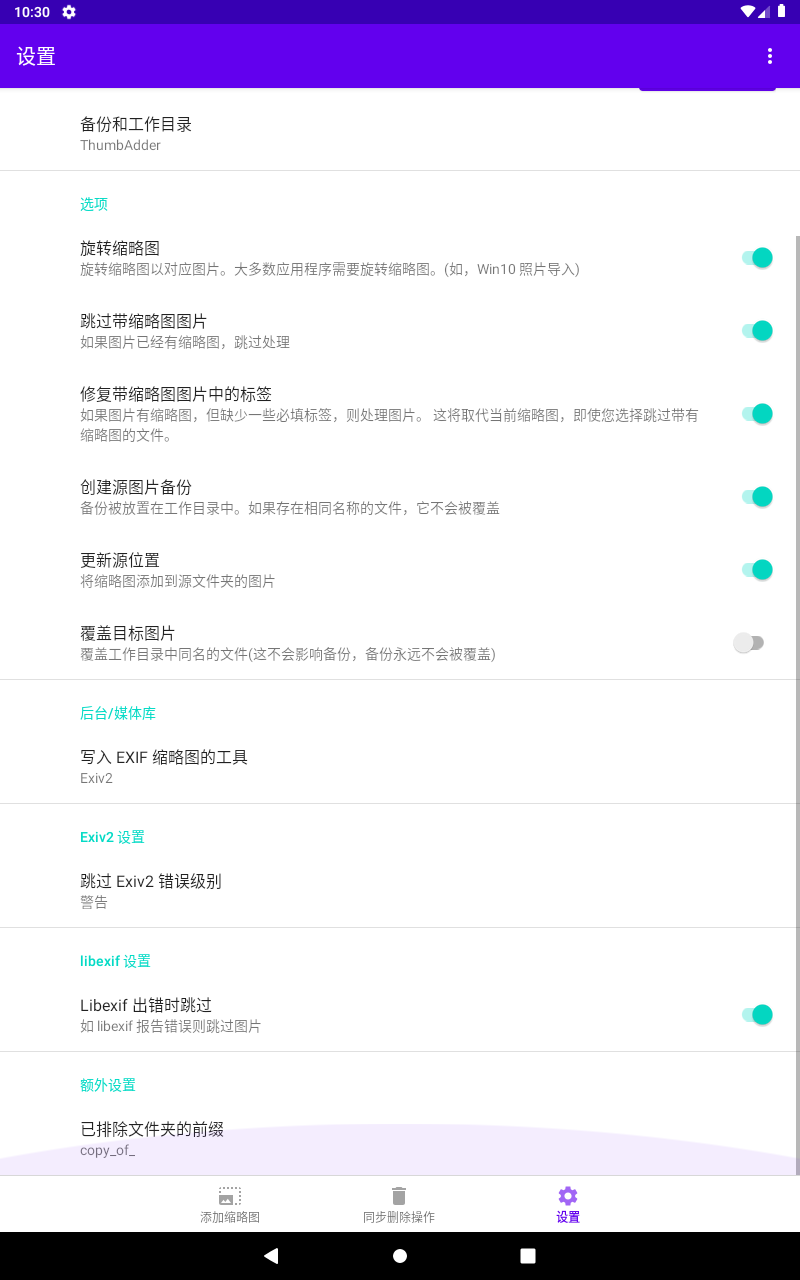Open 跳过 Exiv2 错误级别 setting
The image size is (800, 1280).
click(151, 890)
